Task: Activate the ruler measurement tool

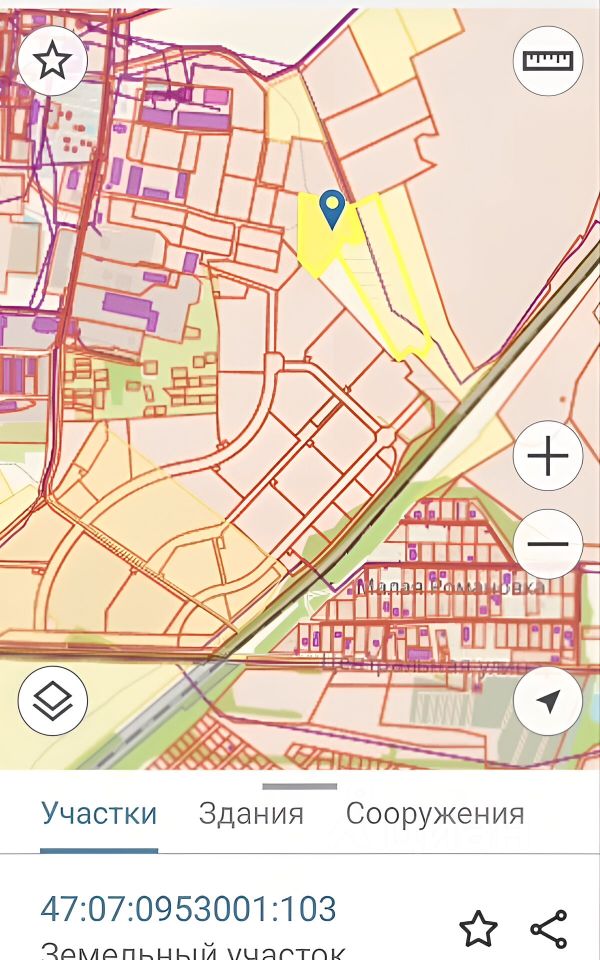Action: pos(548,61)
